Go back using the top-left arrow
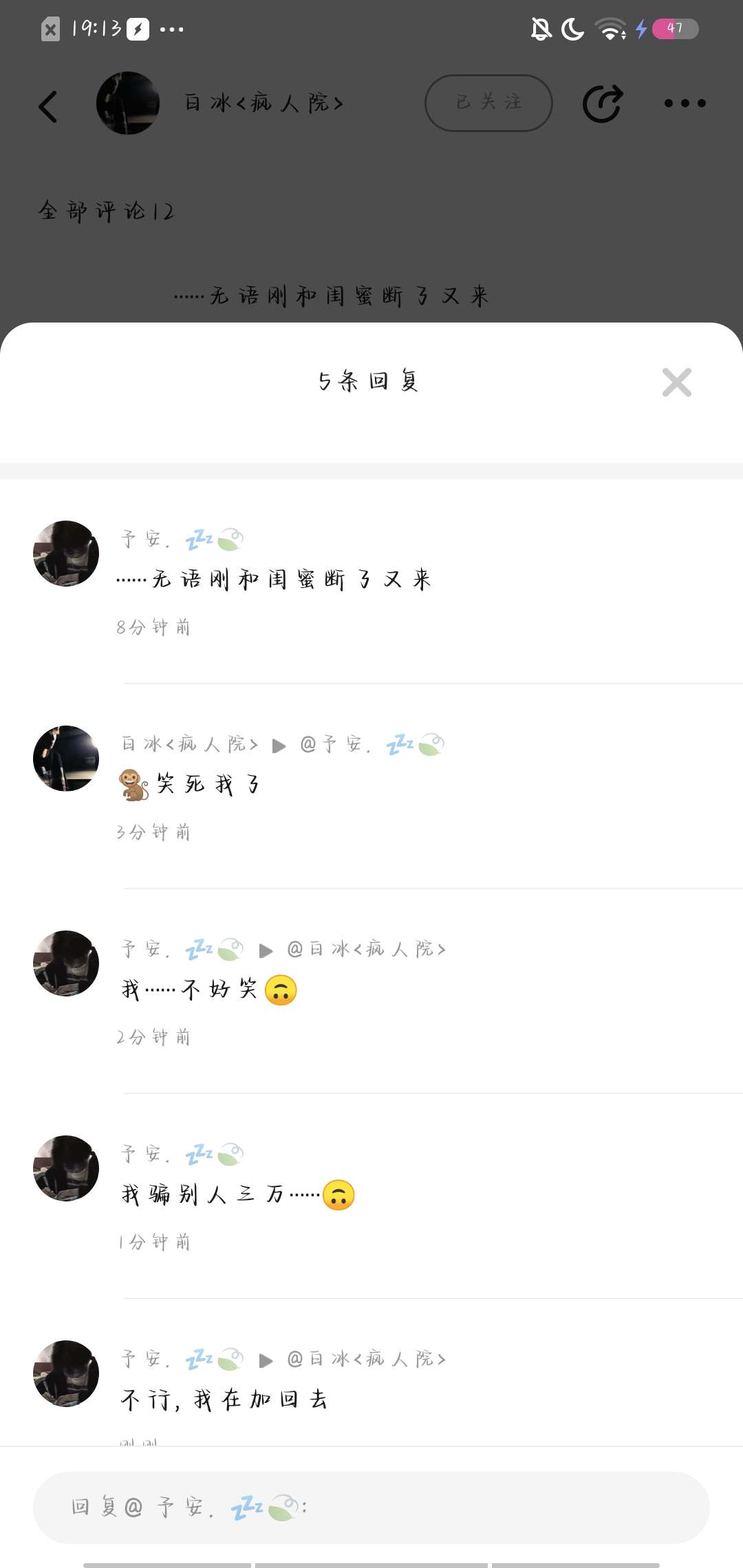The image size is (743, 1568). 48,107
